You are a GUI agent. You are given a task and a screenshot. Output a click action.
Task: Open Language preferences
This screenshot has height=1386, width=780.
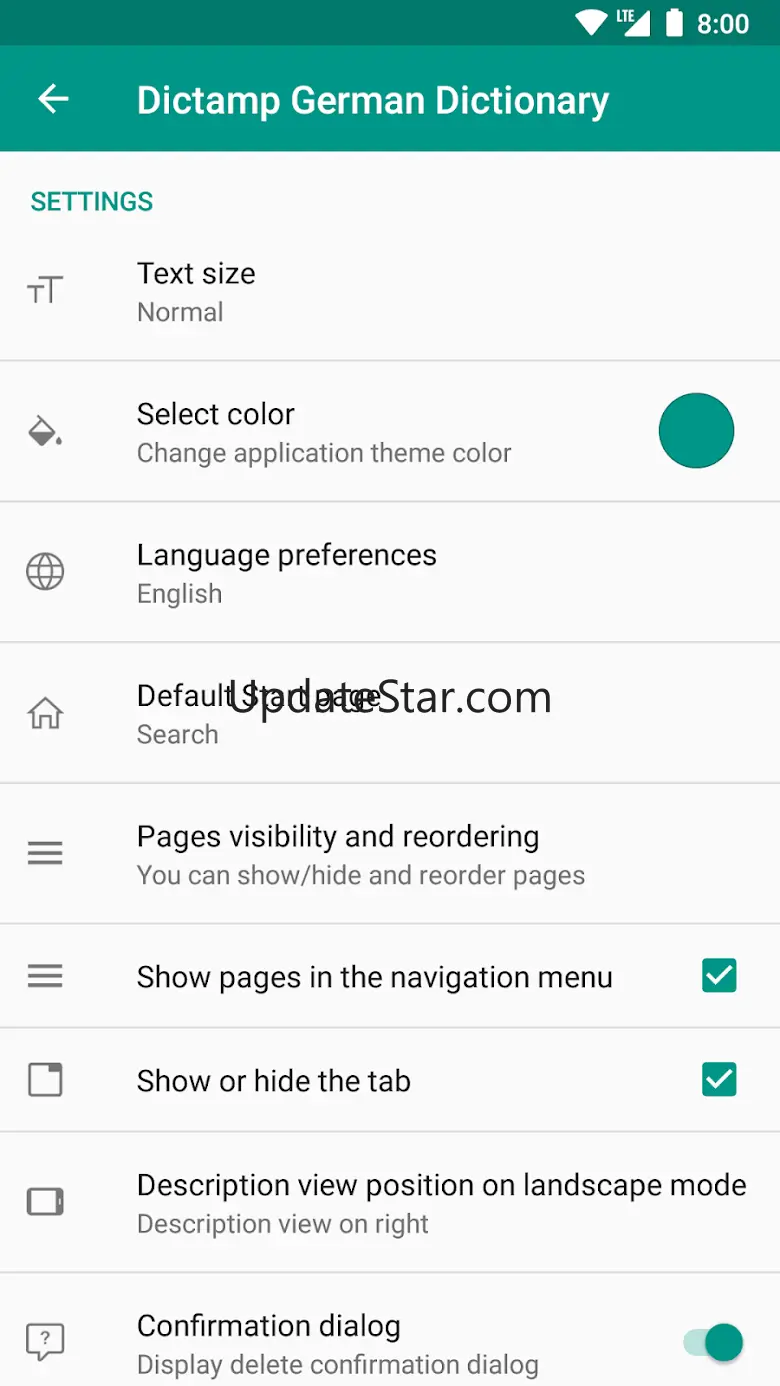click(x=390, y=572)
